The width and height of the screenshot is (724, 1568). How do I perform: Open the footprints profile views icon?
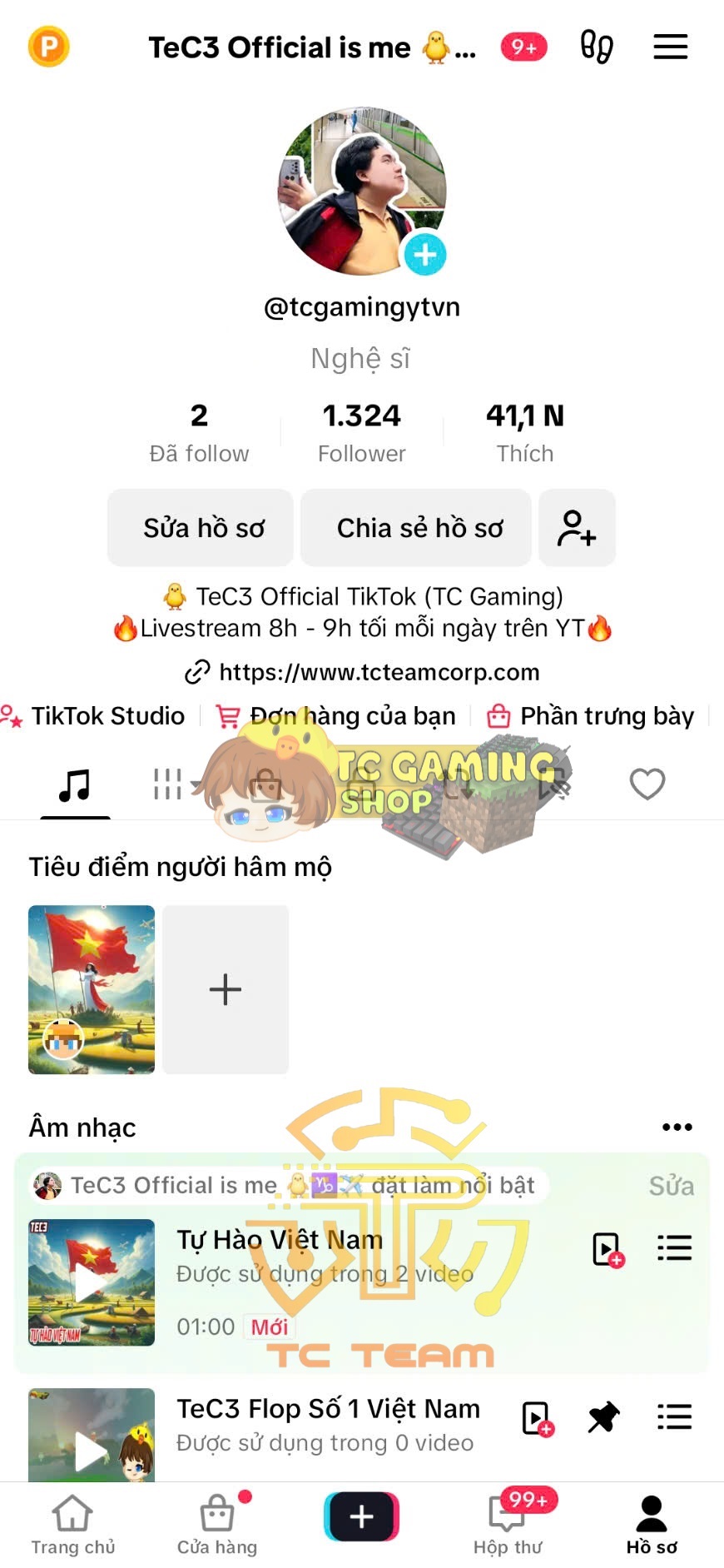click(597, 47)
